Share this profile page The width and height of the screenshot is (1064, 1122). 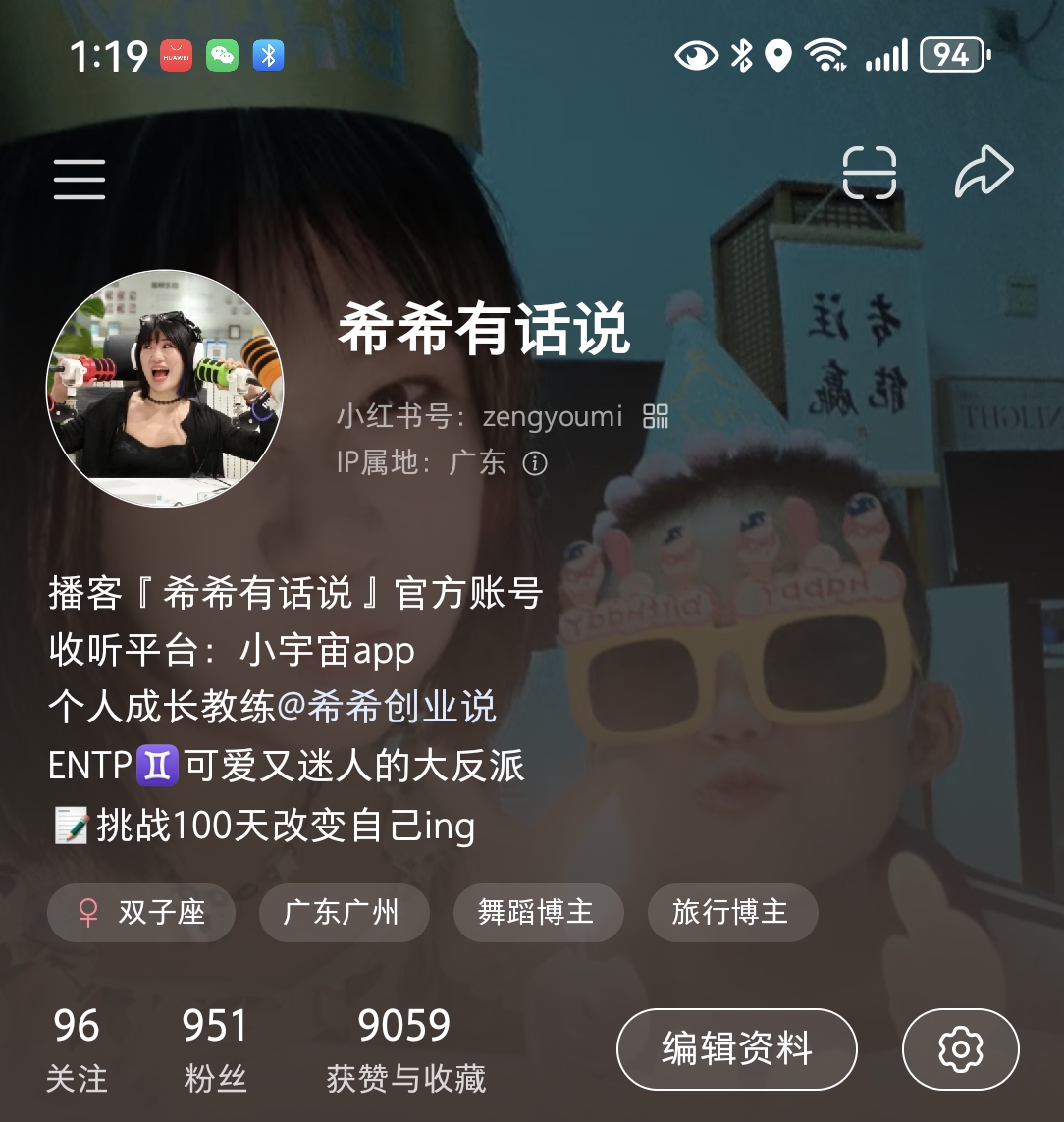point(984,173)
